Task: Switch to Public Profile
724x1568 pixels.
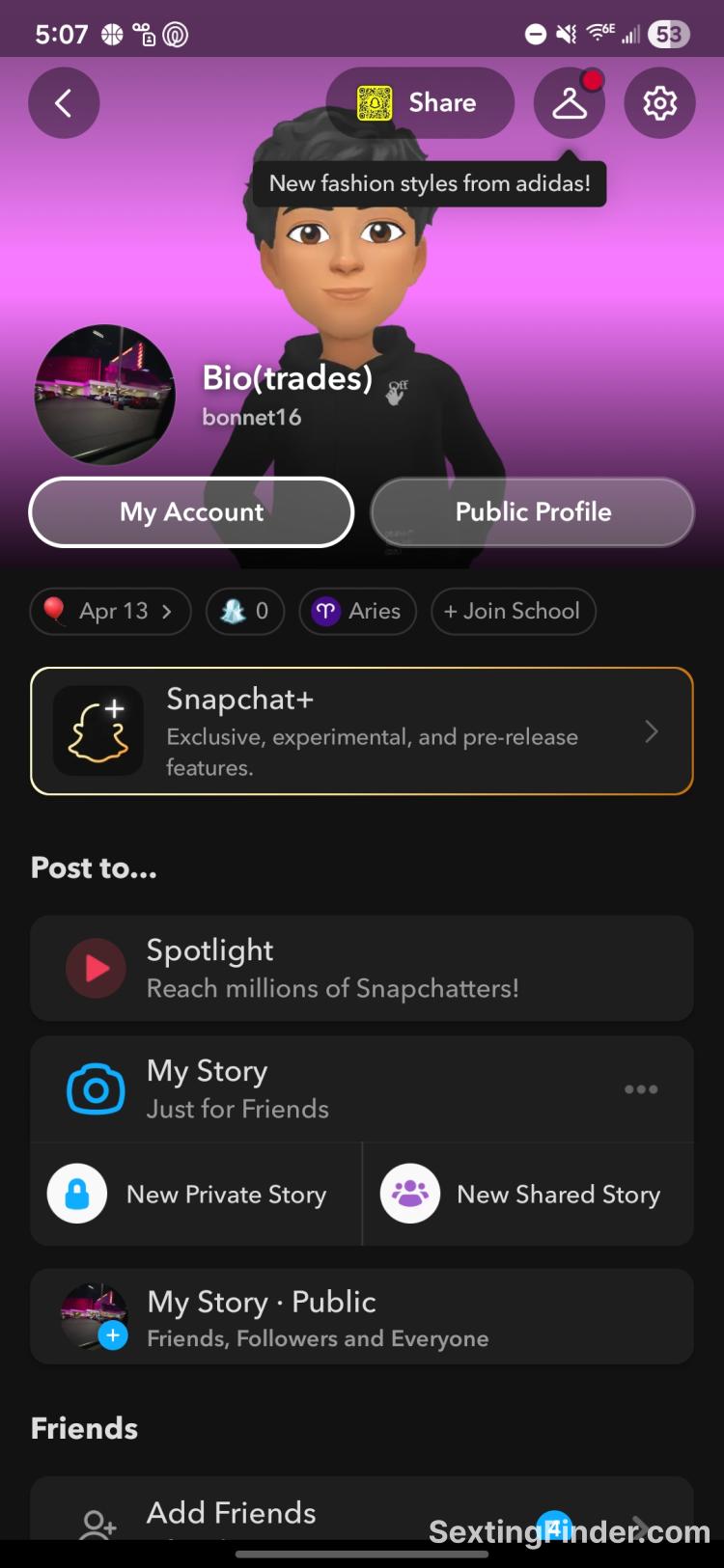Action: tap(533, 512)
